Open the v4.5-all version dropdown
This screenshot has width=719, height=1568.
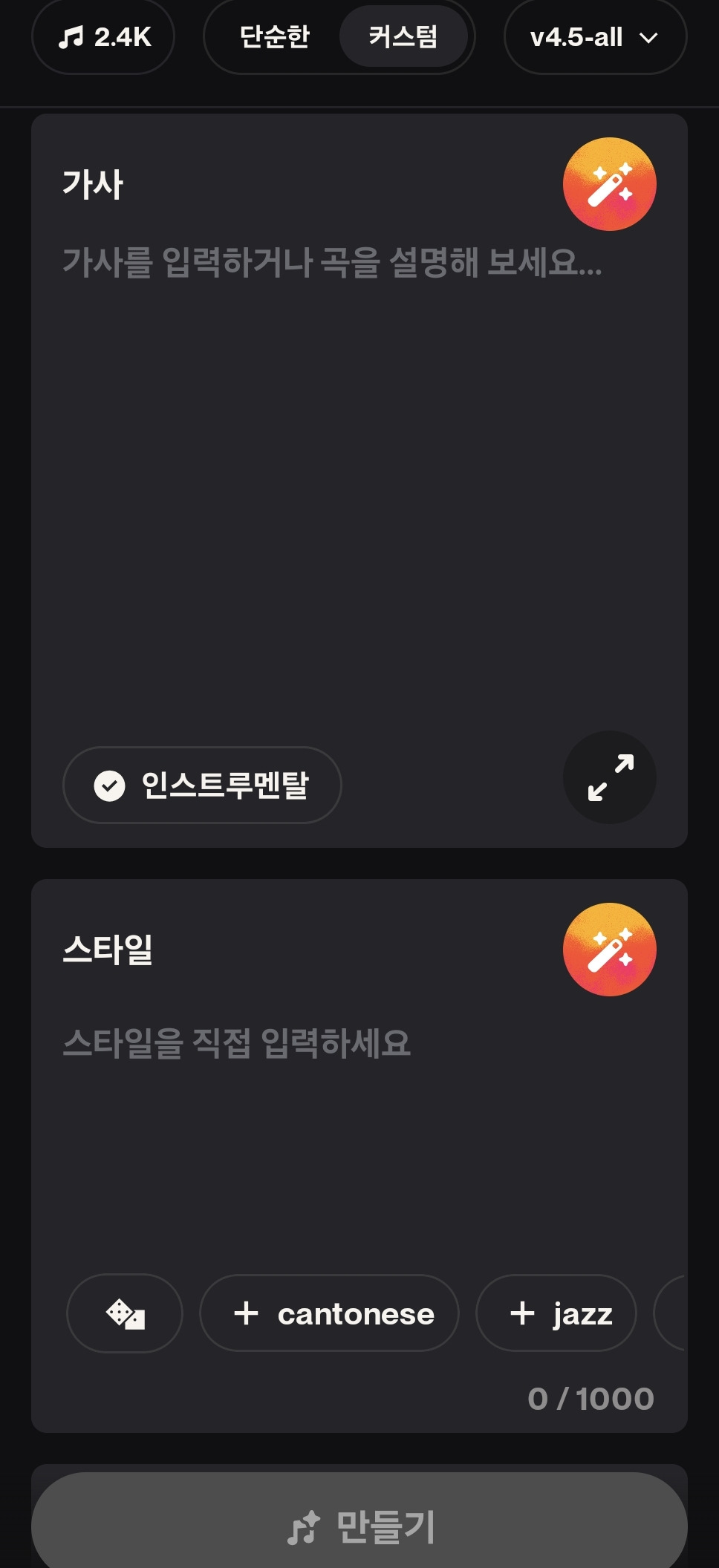point(595,36)
